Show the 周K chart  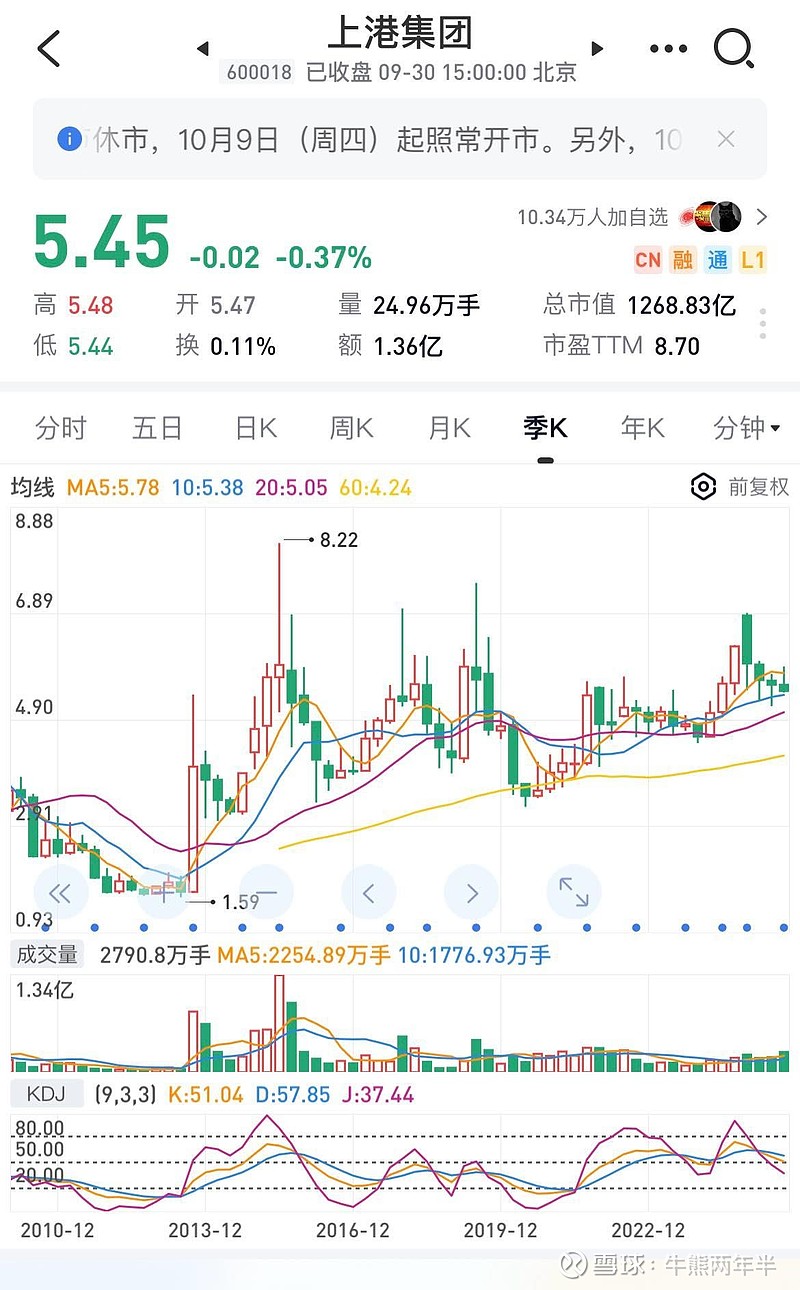pyautogui.click(x=351, y=429)
